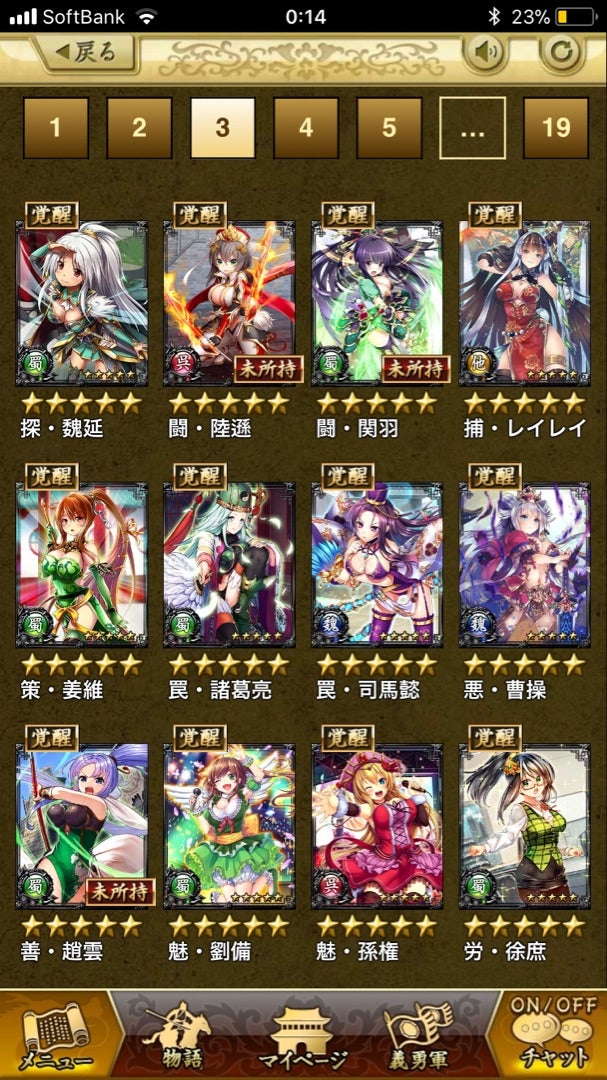The height and width of the screenshot is (1080, 607).
Task: Open the last page 19
Action: click(556, 128)
